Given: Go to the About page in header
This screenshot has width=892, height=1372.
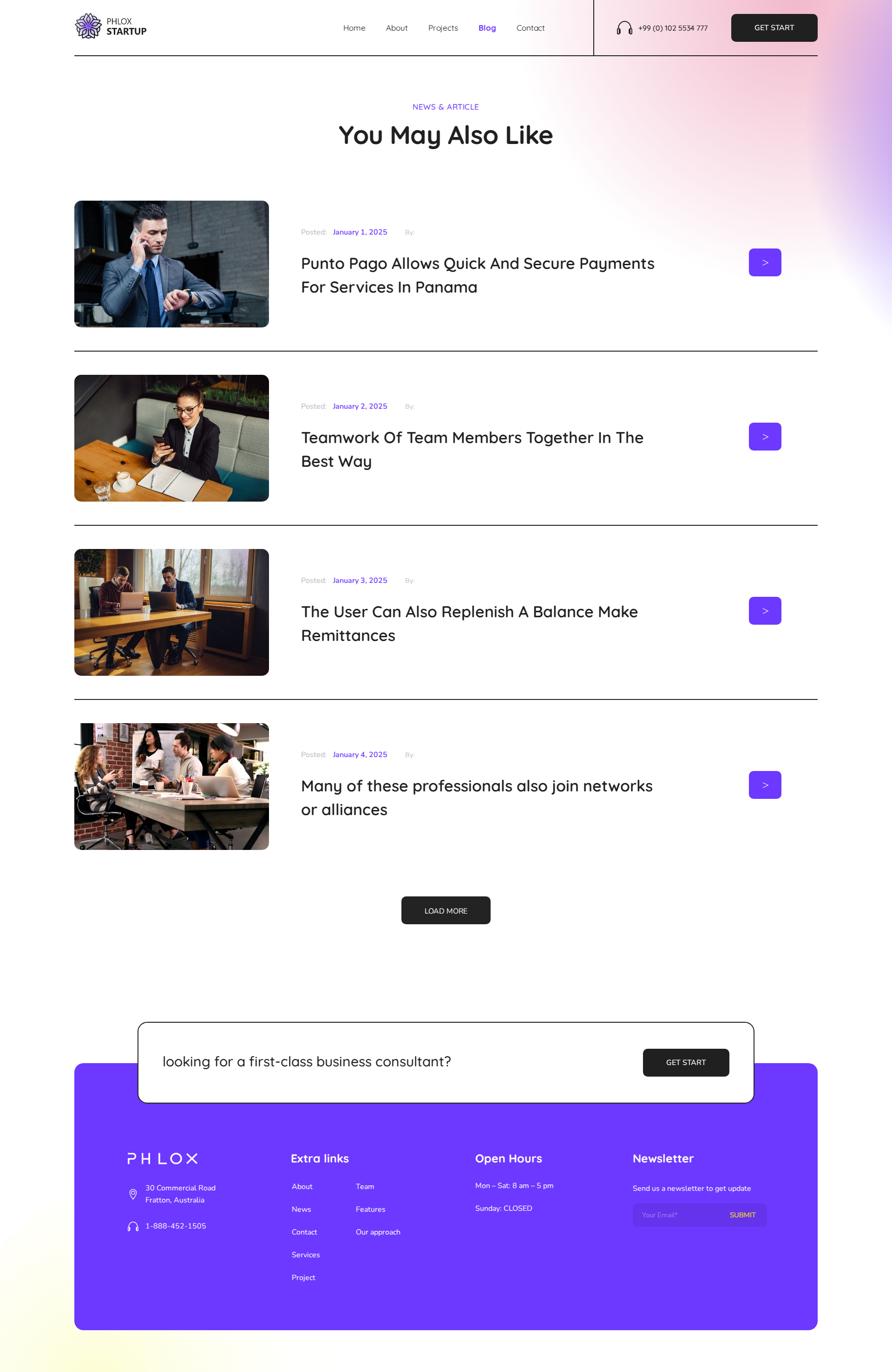Looking at the screenshot, I should coord(396,28).
